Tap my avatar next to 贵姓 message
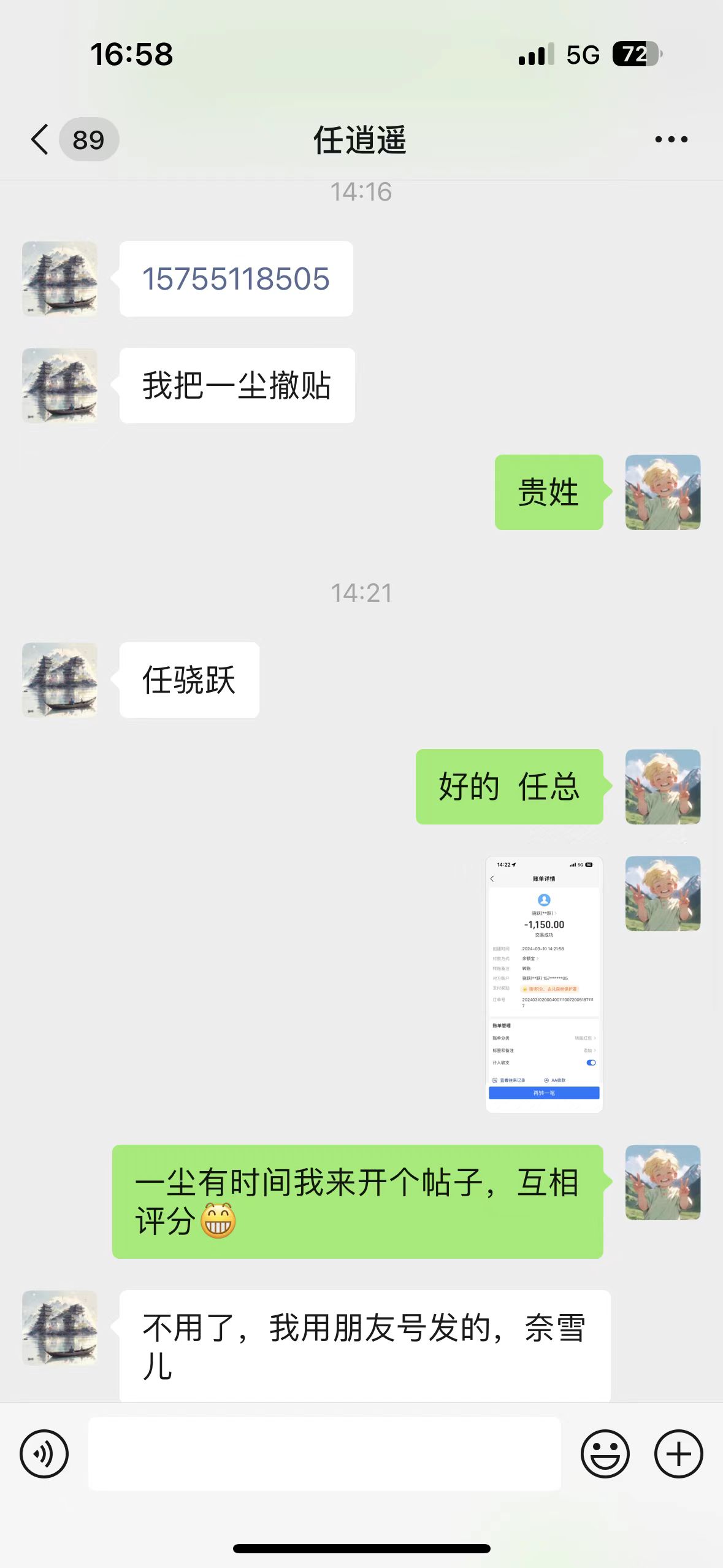Screen dimensions: 723x1568 pyautogui.click(x=663, y=492)
